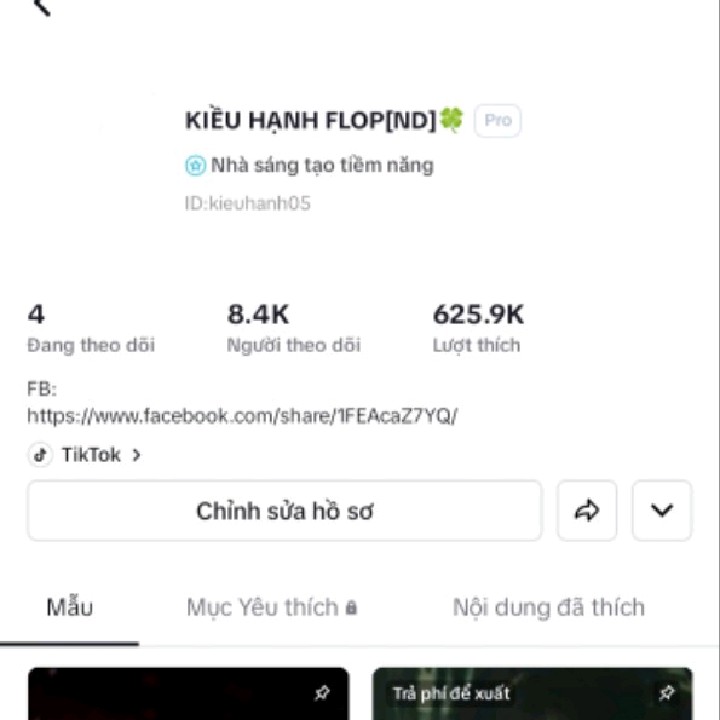
Task: Switch to the Nội dung đã thích tab
Action: [x=548, y=607]
